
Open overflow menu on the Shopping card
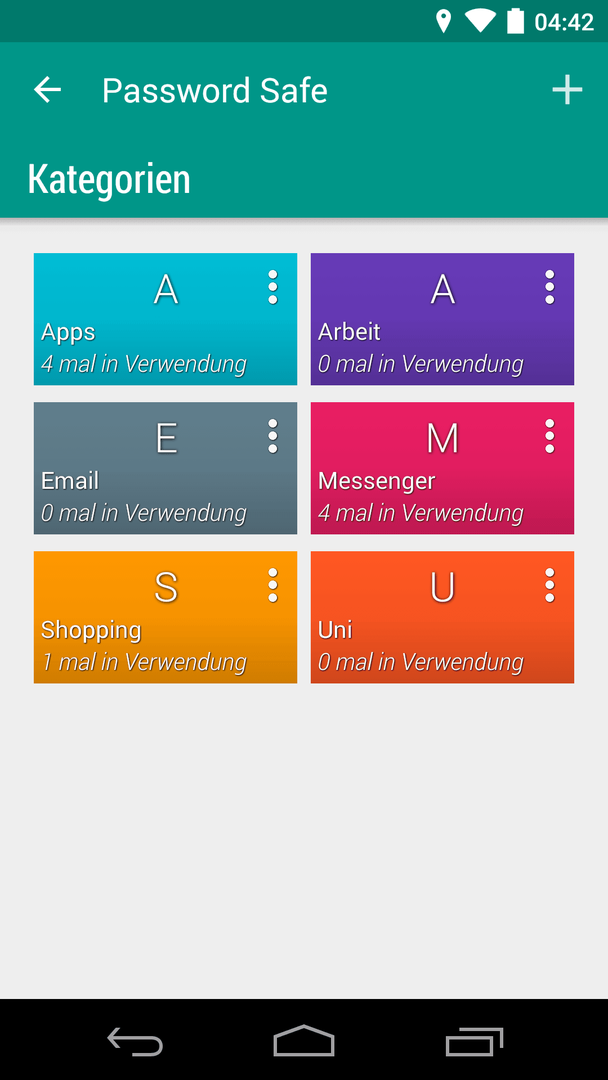(273, 585)
